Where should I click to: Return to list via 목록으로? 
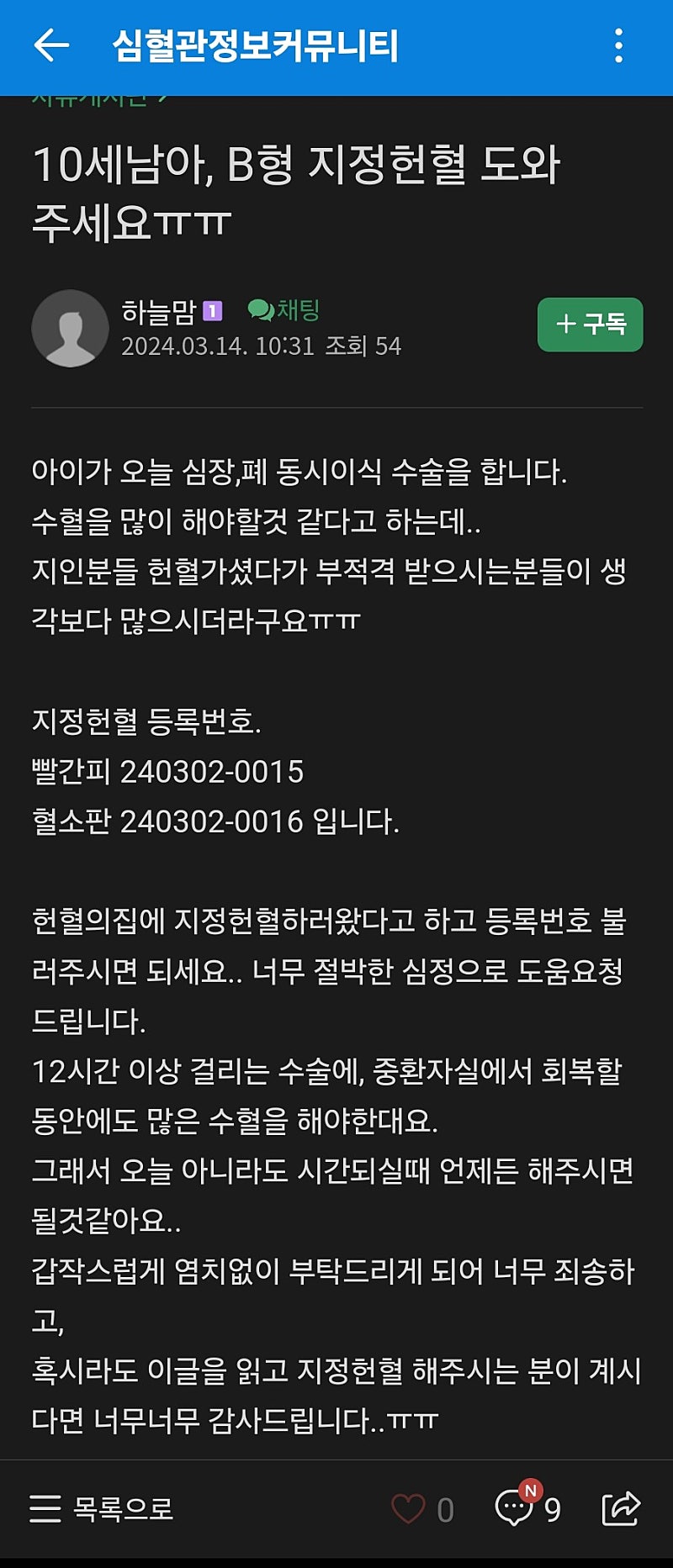[x=102, y=1508]
